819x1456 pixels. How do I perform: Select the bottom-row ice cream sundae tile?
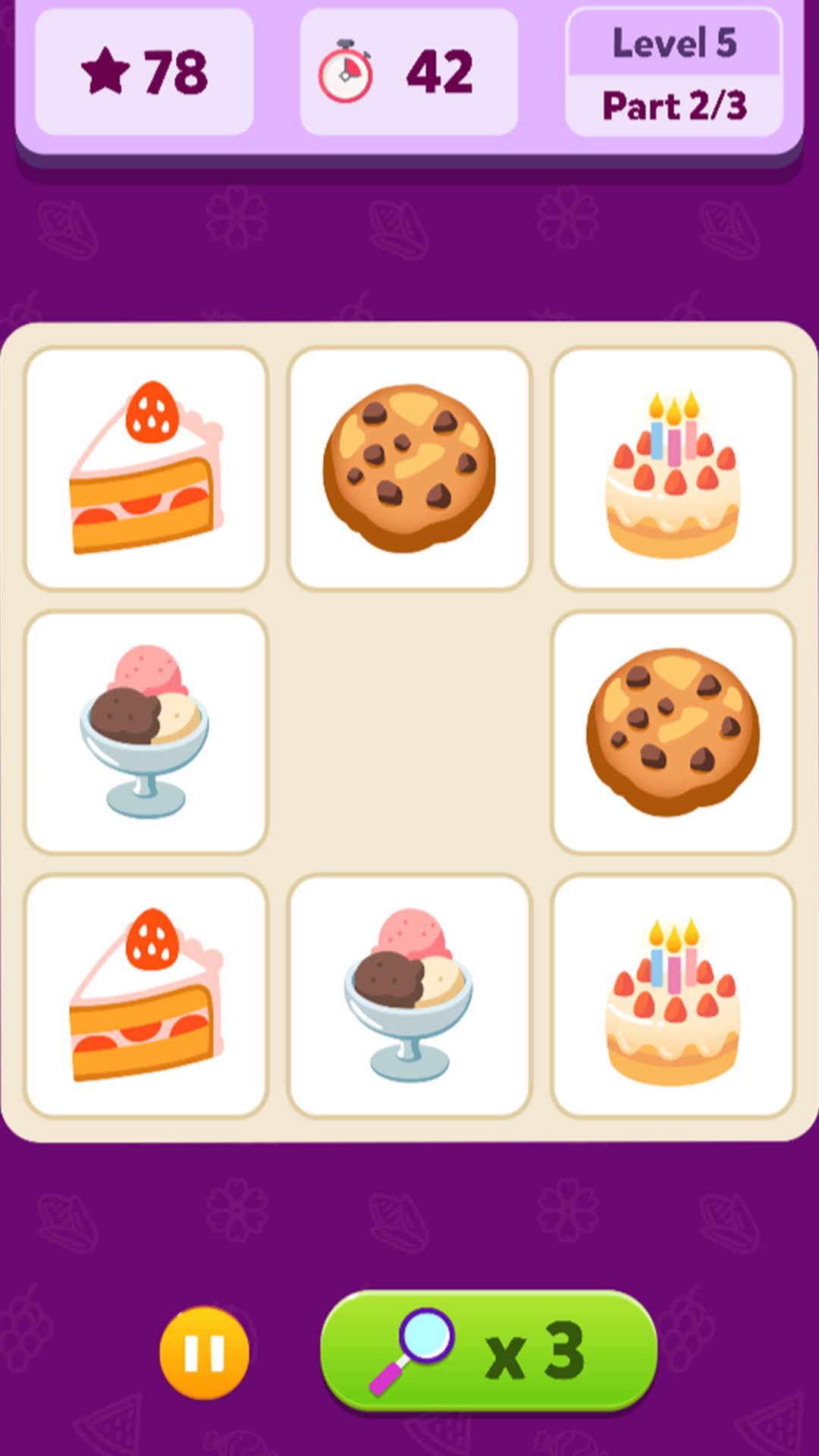[409, 995]
